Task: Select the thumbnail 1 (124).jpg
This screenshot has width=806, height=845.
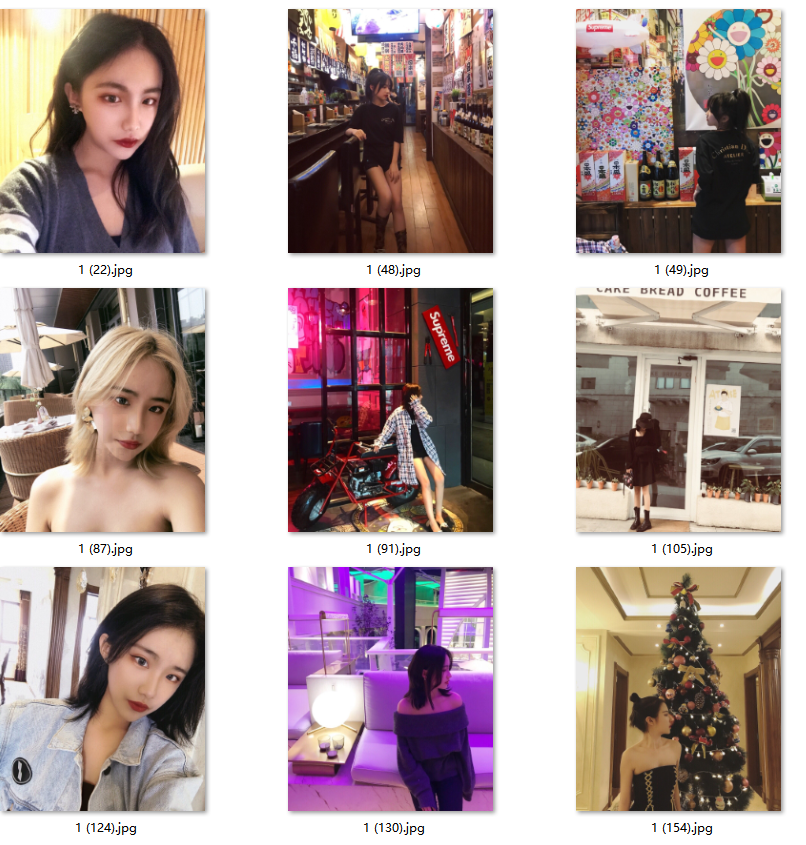Action: coord(102,689)
